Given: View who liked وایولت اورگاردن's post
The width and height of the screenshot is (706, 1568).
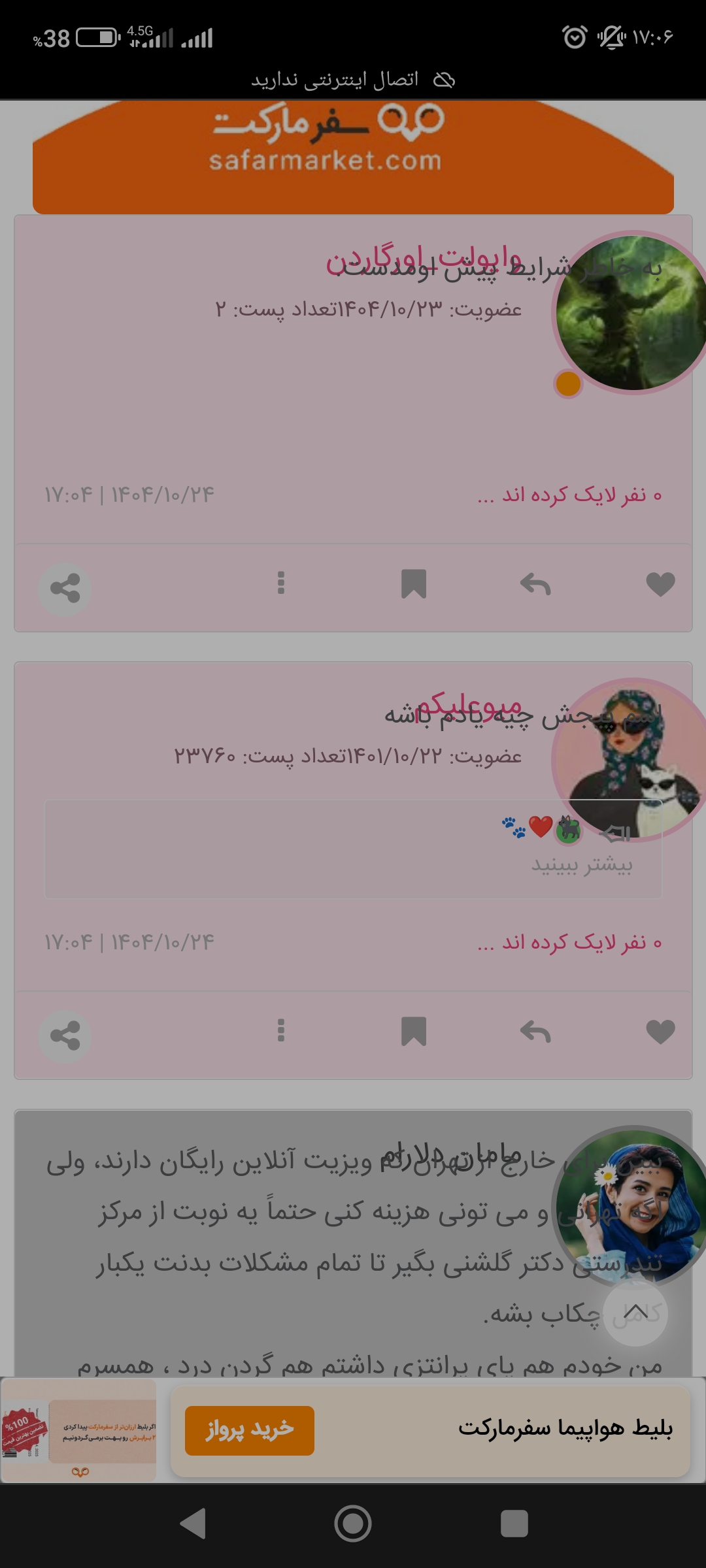Looking at the screenshot, I should coord(569,495).
